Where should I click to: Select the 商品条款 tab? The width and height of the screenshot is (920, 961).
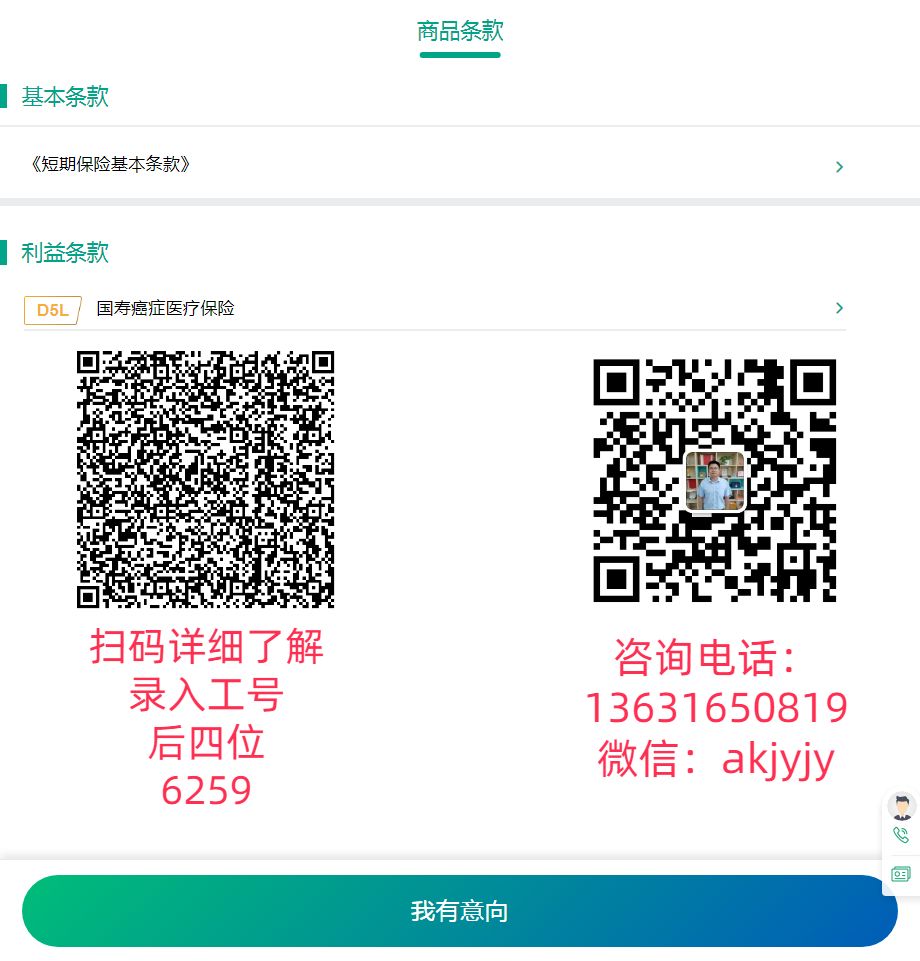460,32
